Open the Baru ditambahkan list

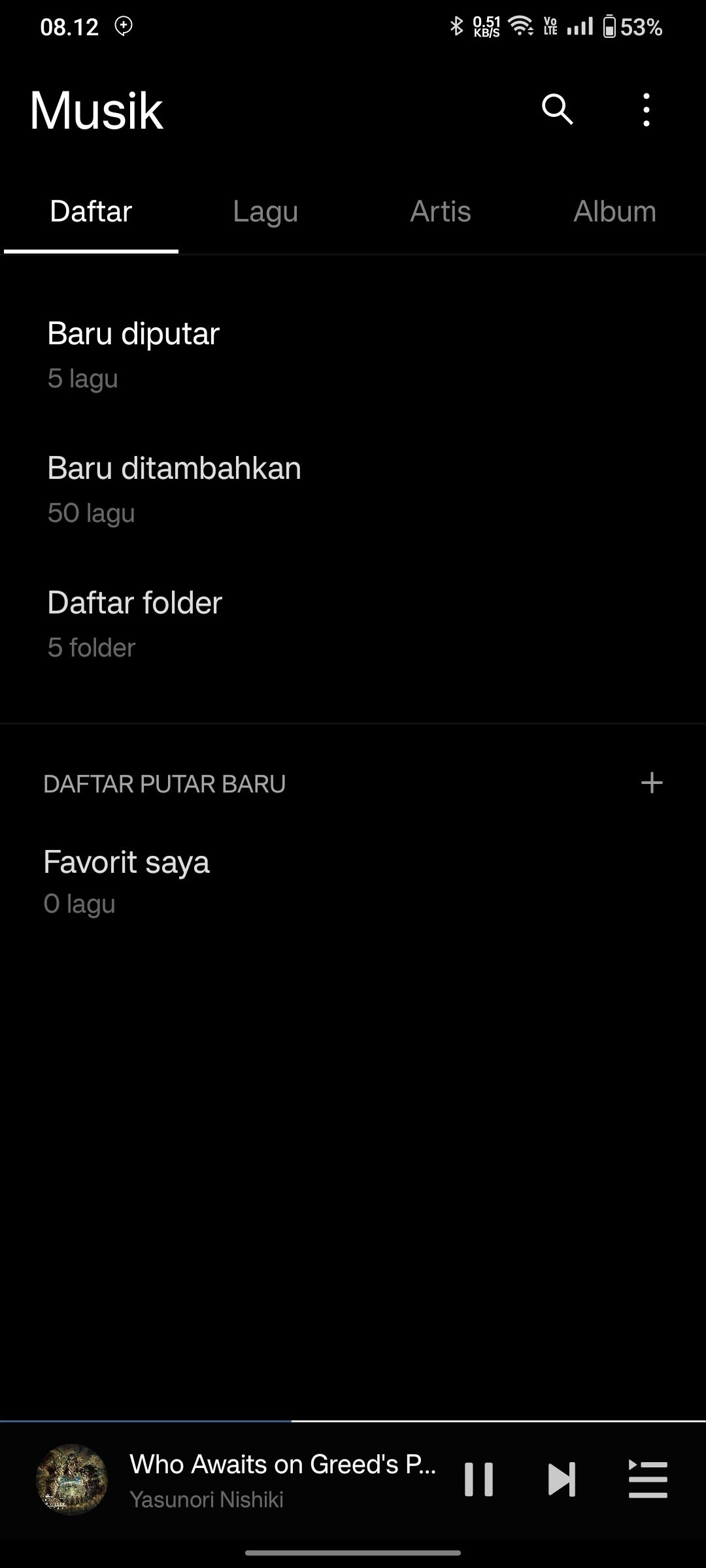(x=174, y=489)
